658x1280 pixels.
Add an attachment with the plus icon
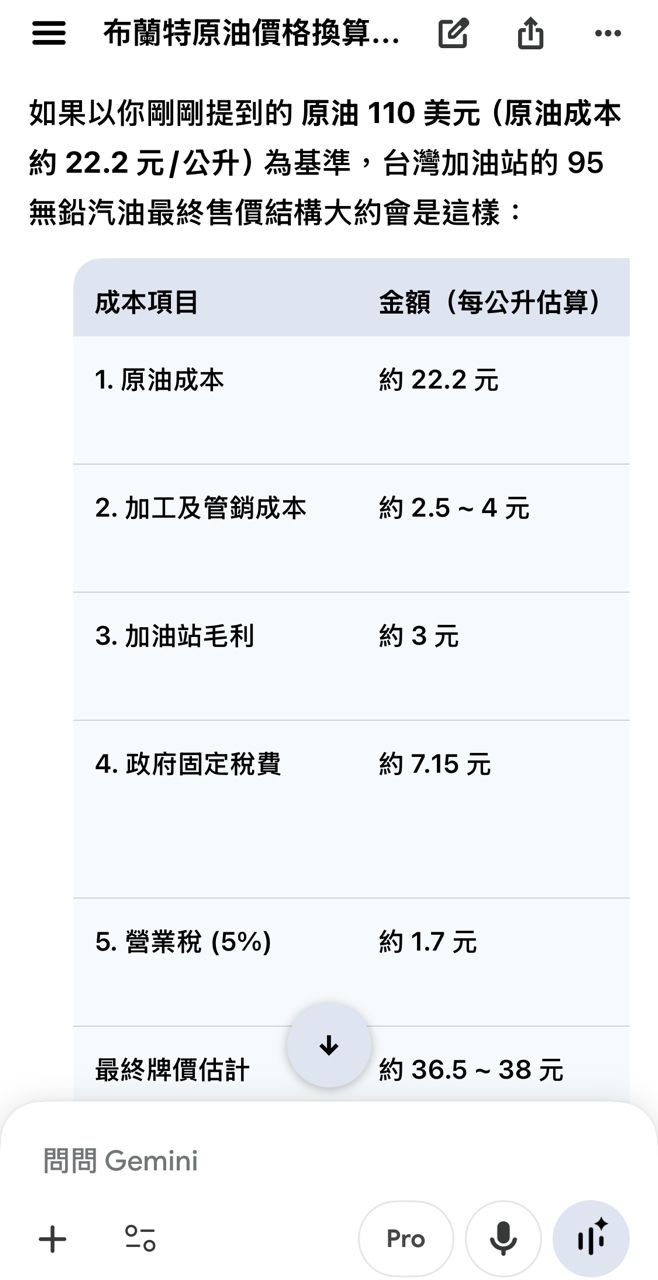[52, 1240]
